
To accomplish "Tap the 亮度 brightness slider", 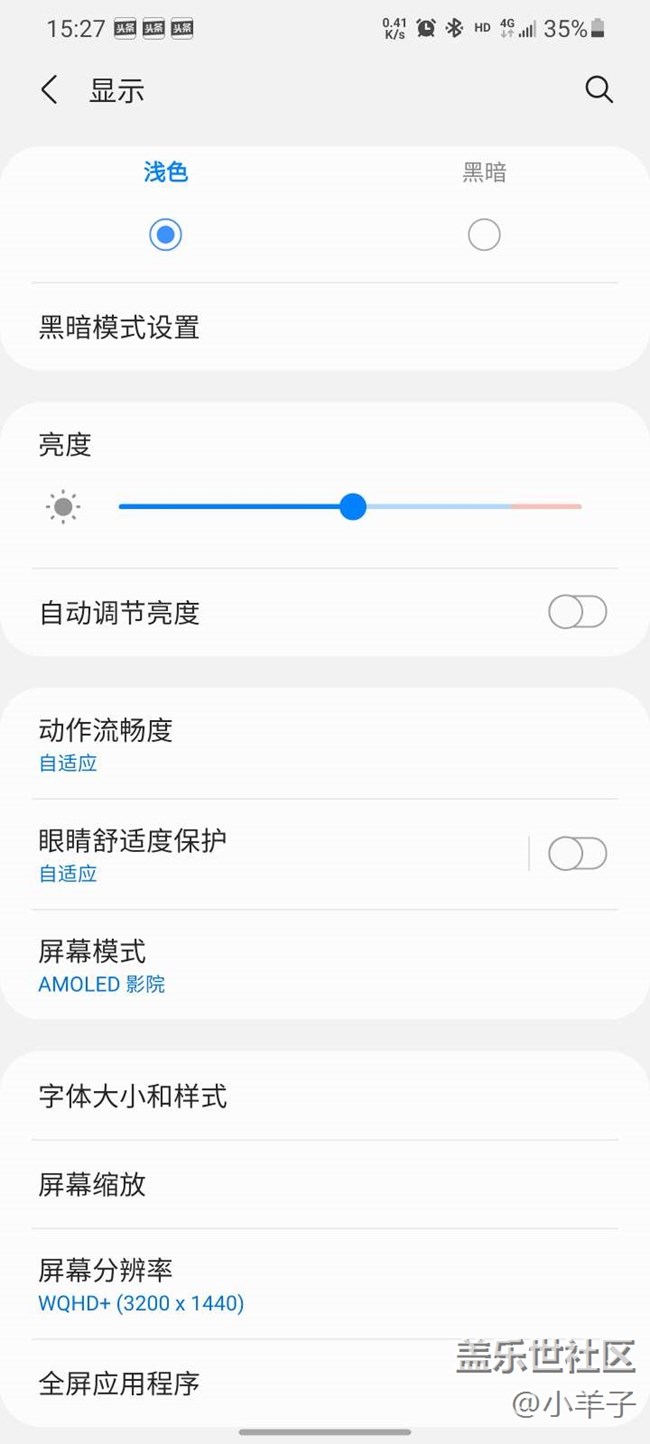I will (x=352, y=507).
